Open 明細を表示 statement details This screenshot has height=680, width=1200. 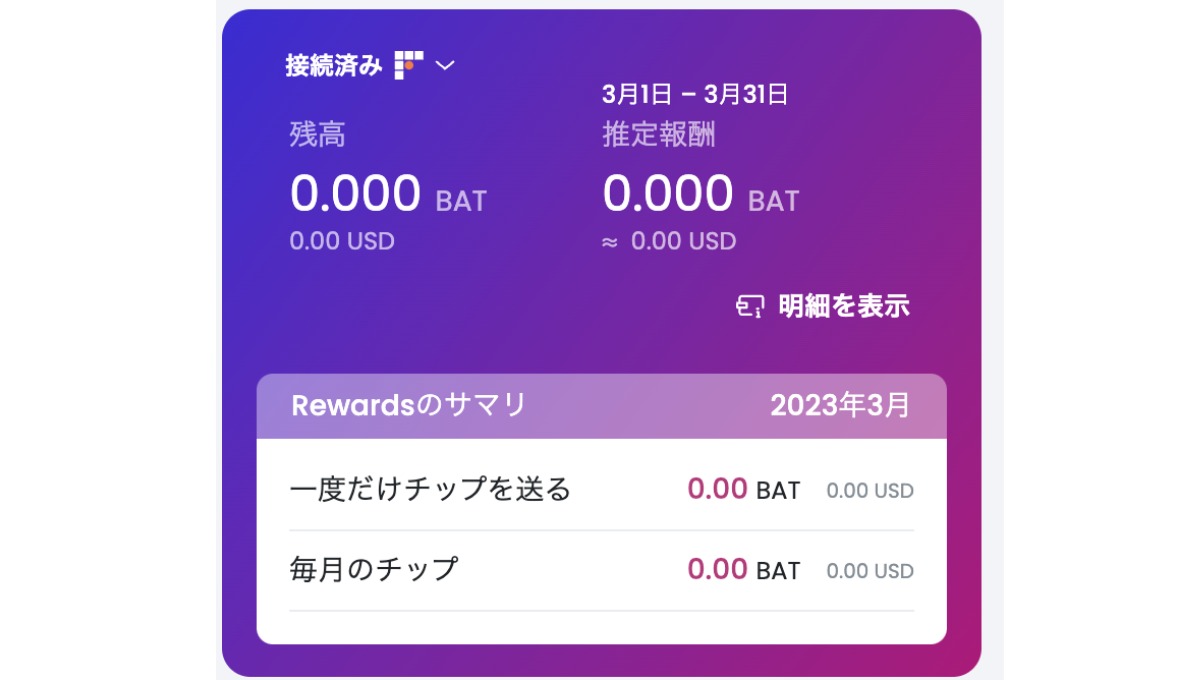(x=823, y=306)
